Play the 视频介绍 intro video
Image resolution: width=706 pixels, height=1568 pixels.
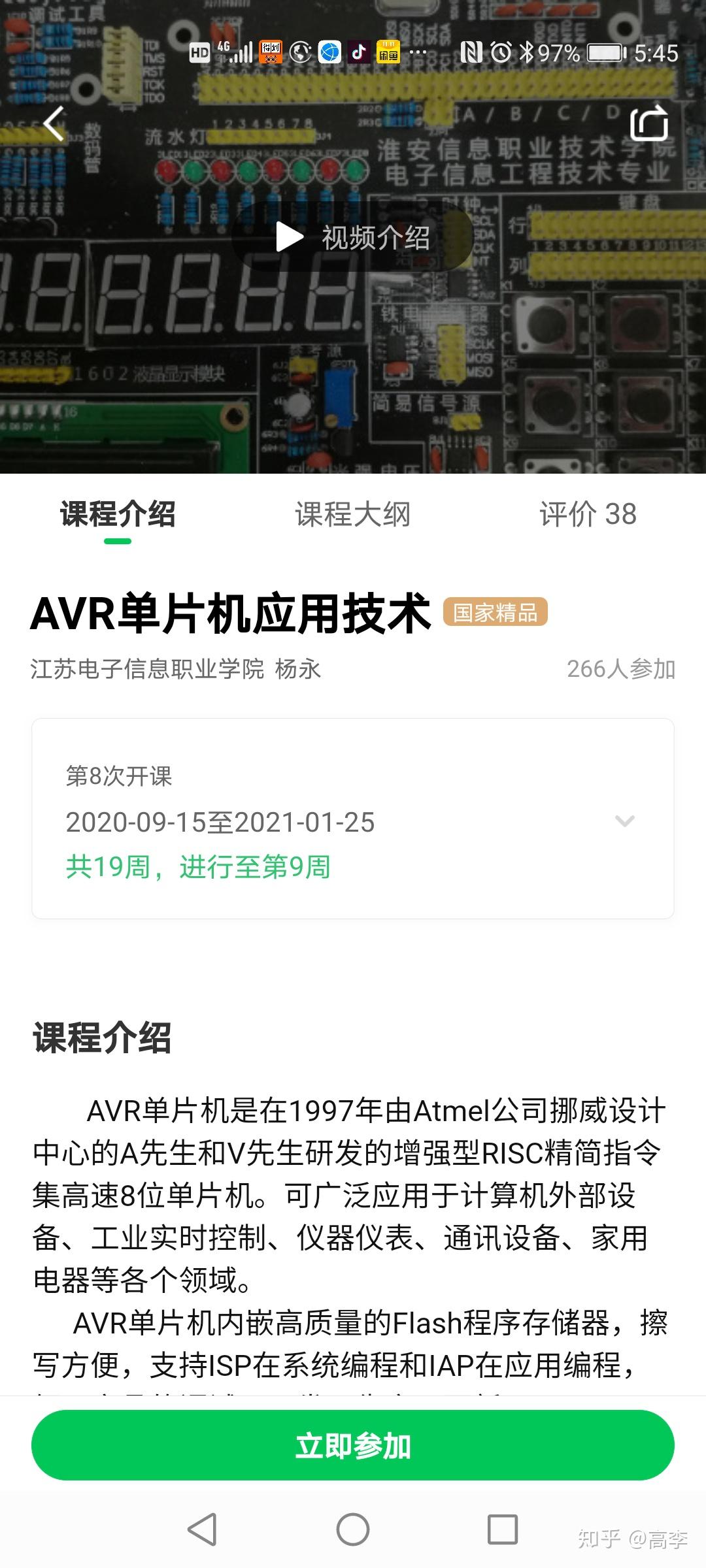(353, 237)
